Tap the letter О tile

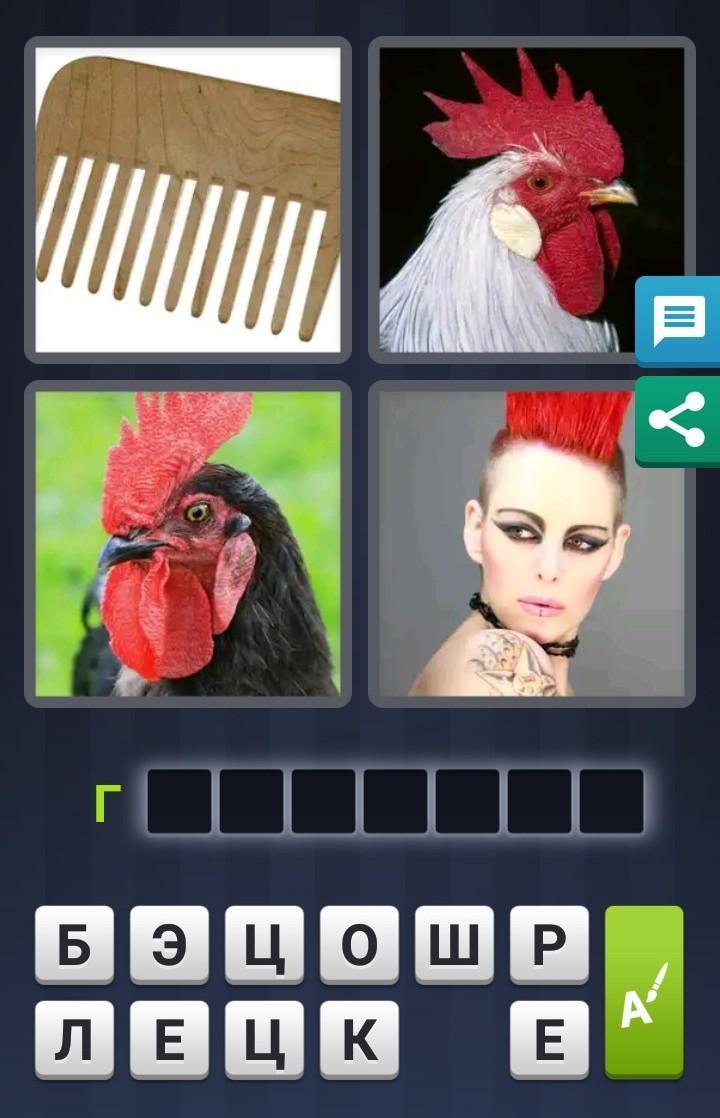point(359,944)
